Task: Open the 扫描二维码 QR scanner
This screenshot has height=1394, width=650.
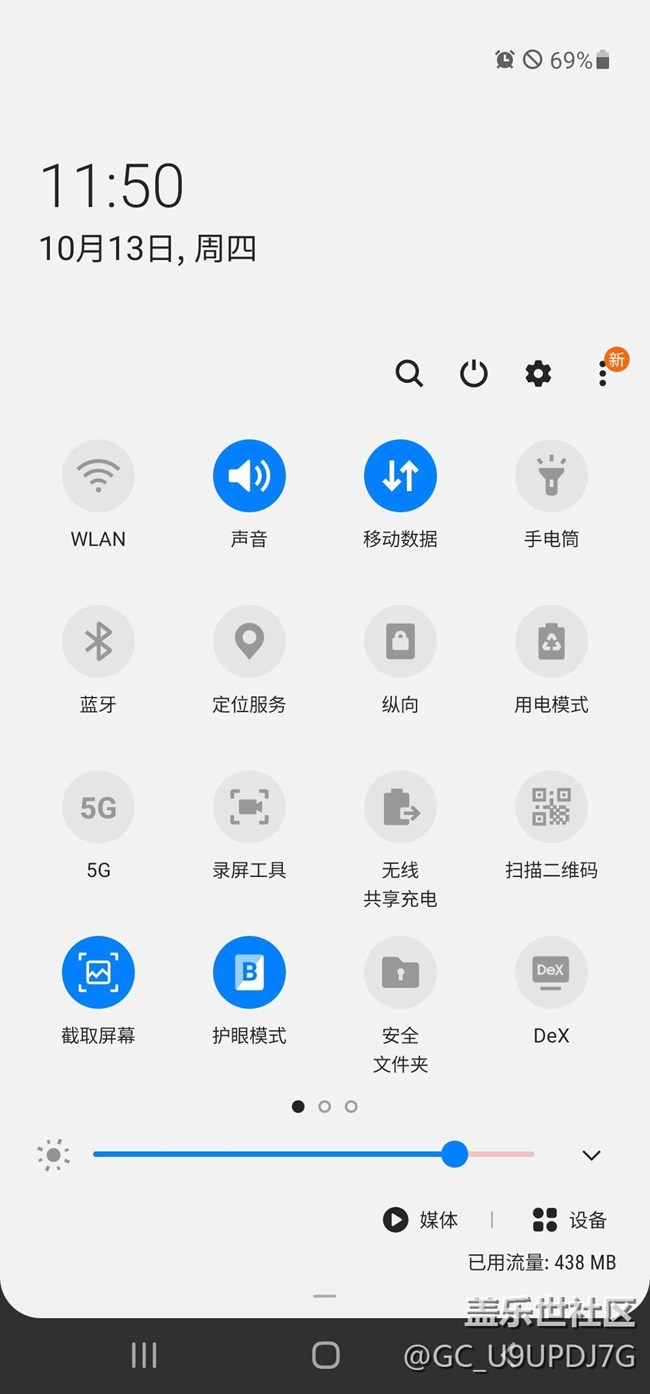Action: tap(551, 807)
